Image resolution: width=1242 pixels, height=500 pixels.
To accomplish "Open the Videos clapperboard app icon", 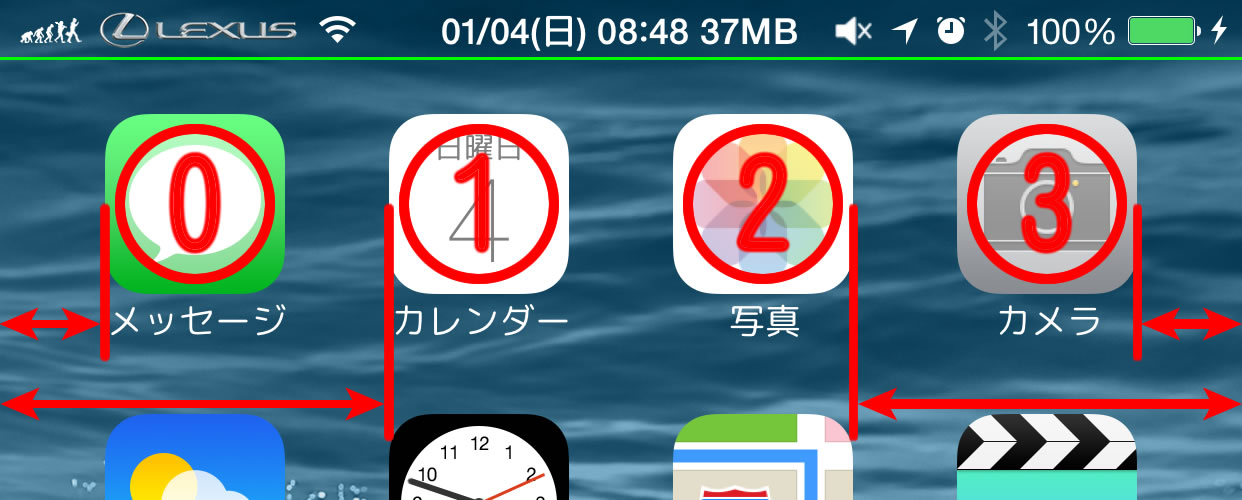I will [x=1047, y=462].
